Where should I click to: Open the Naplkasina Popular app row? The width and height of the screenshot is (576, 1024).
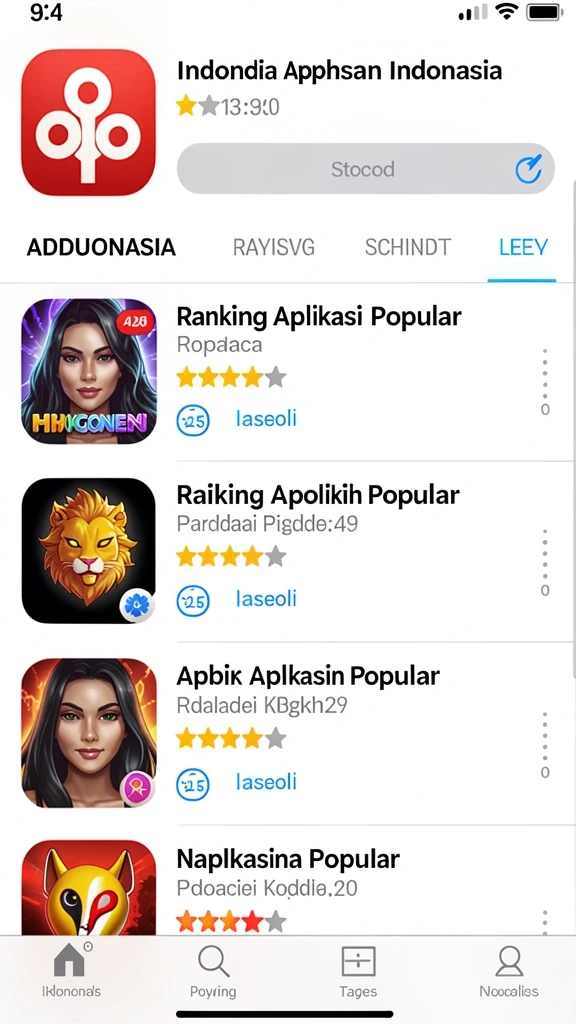(x=288, y=880)
